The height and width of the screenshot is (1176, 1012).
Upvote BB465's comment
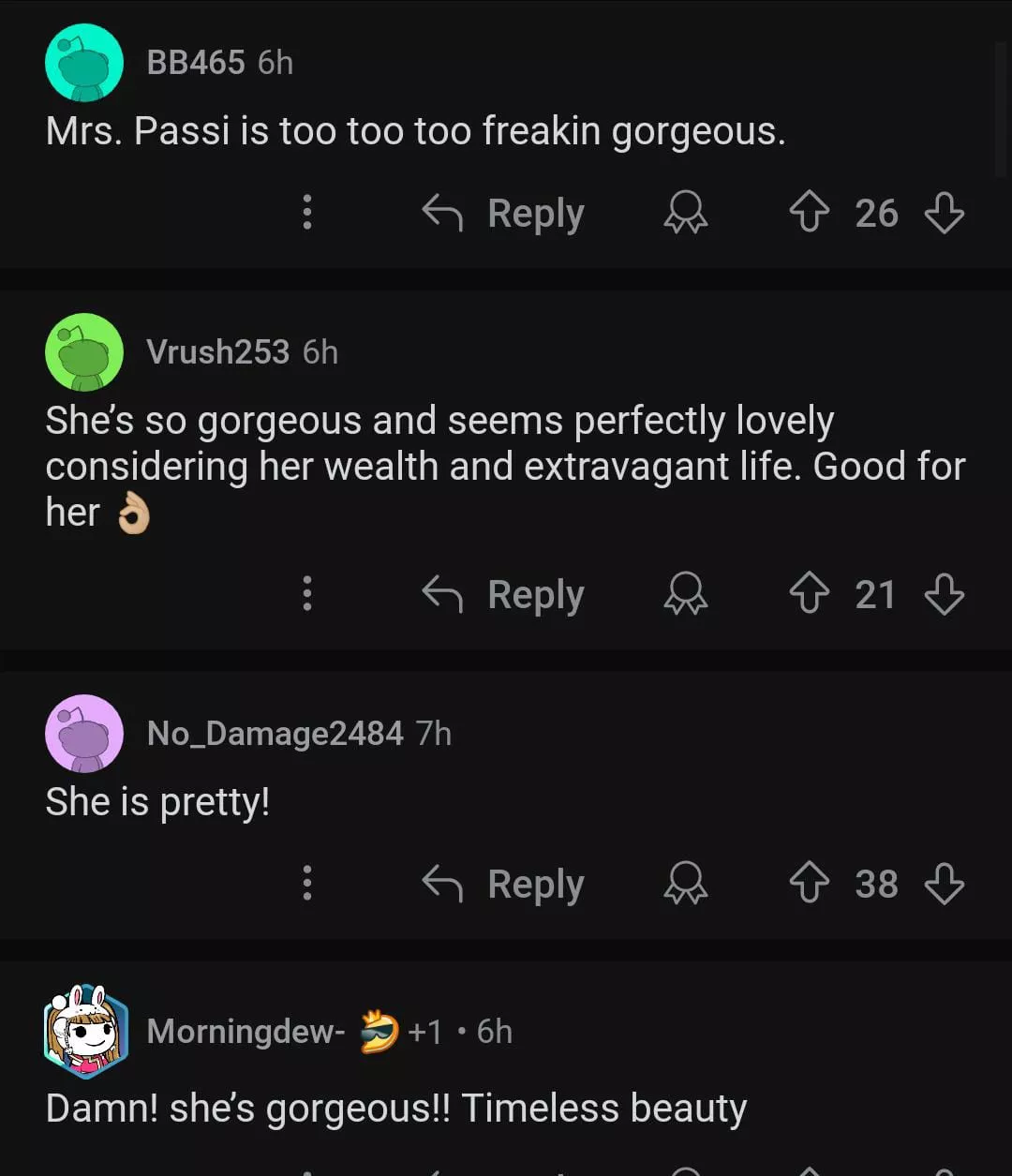tap(809, 214)
